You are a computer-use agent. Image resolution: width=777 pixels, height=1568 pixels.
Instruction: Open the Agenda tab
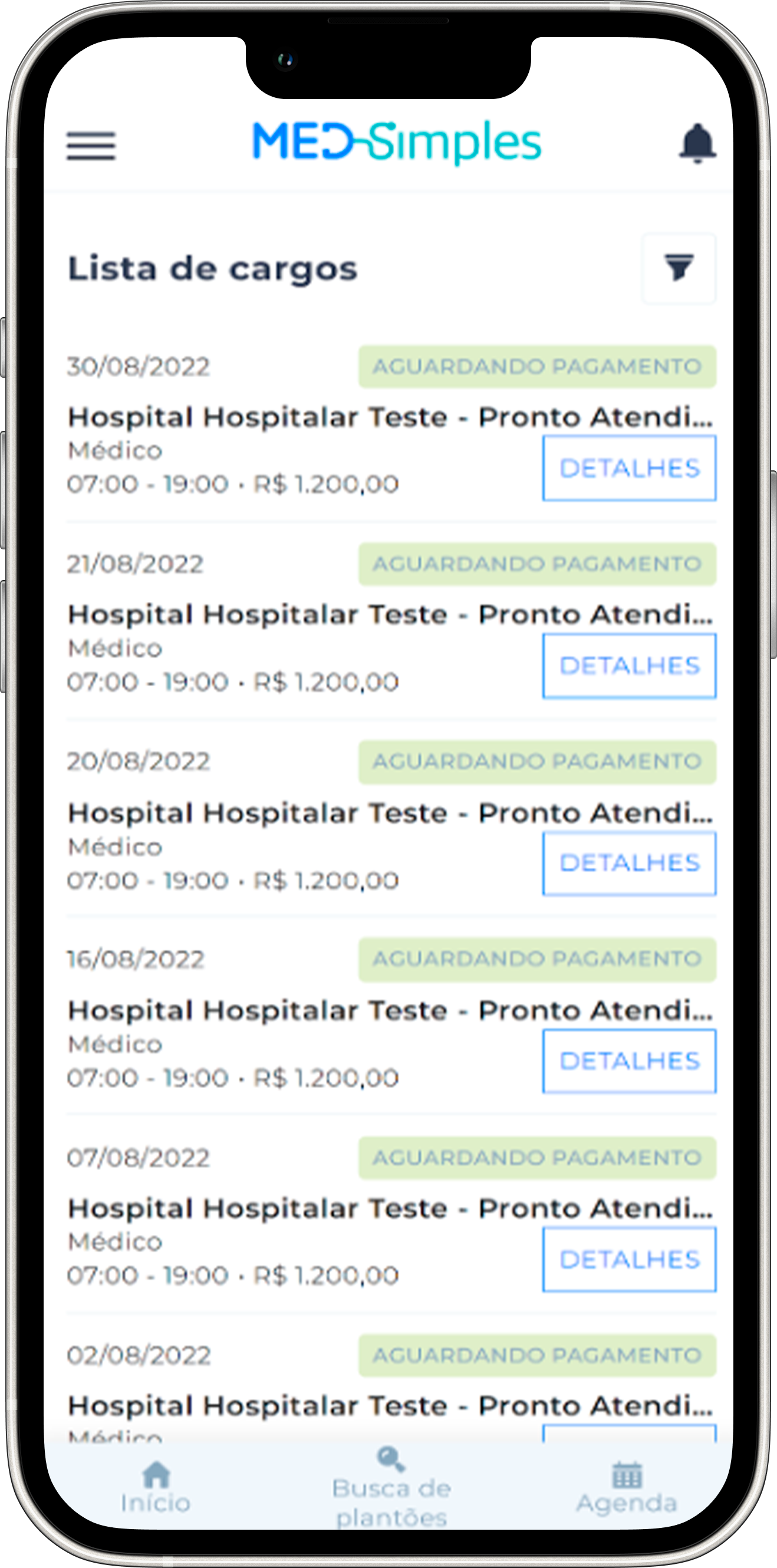coord(627,1488)
